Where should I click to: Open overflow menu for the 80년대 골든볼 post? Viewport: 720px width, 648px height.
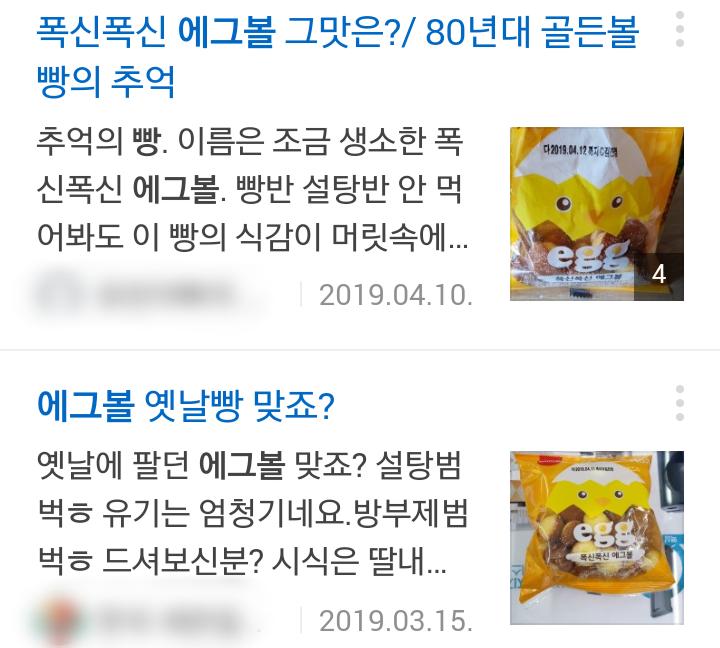(x=680, y=30)
